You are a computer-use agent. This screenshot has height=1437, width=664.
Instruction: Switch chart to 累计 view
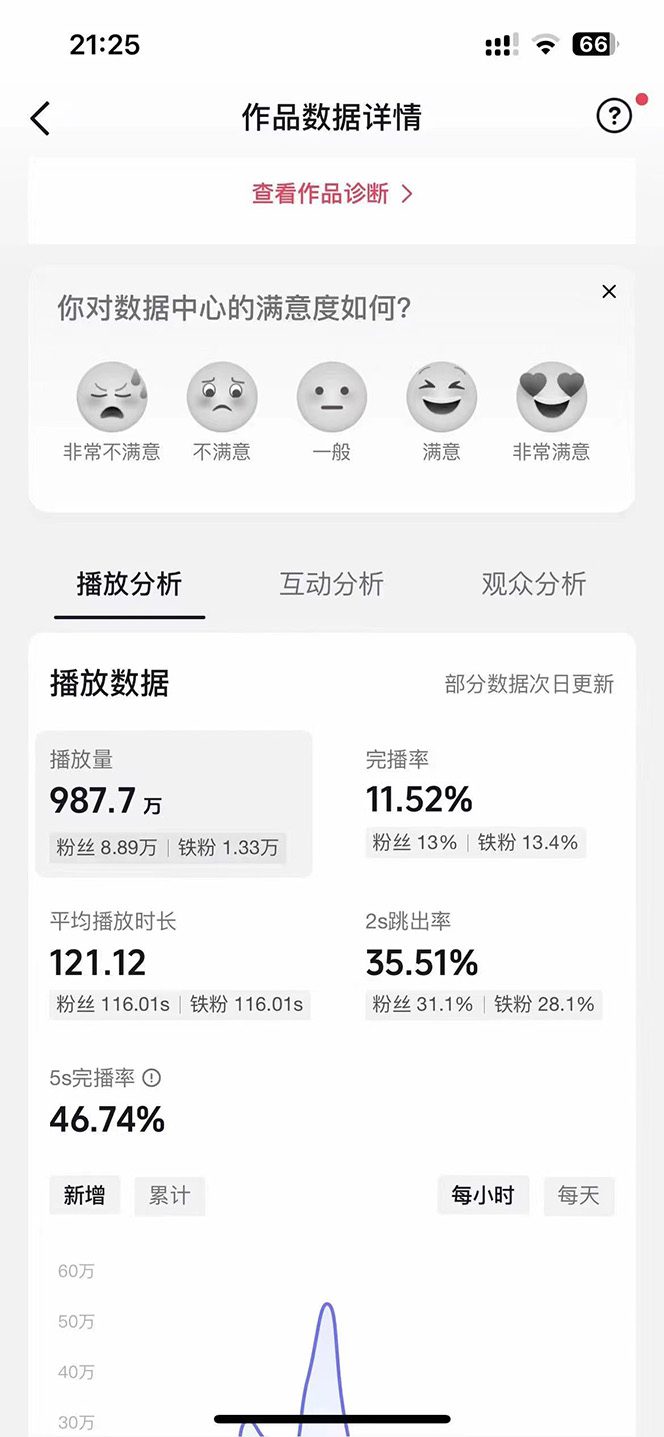coord(169,1195)
